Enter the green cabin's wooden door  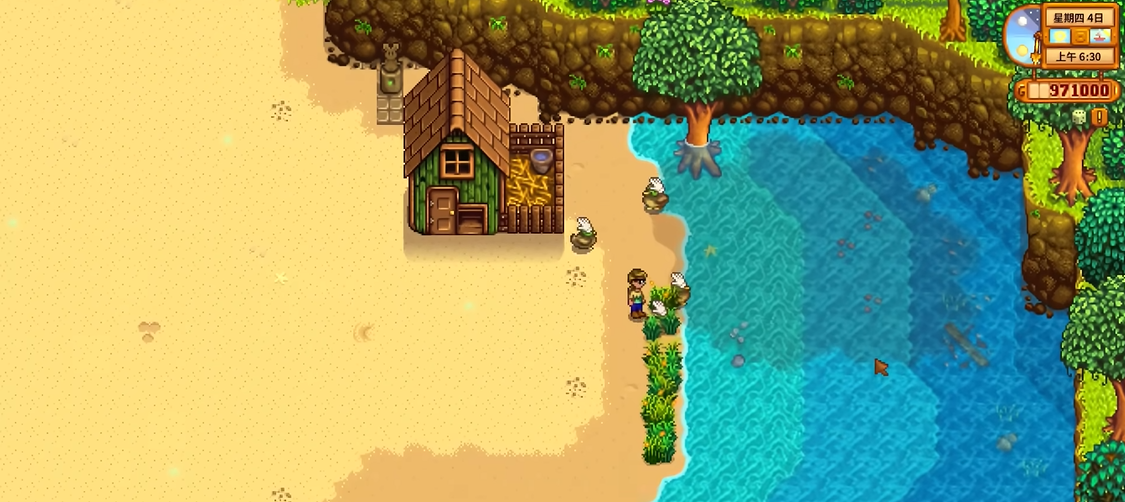(x=442, y=211)
